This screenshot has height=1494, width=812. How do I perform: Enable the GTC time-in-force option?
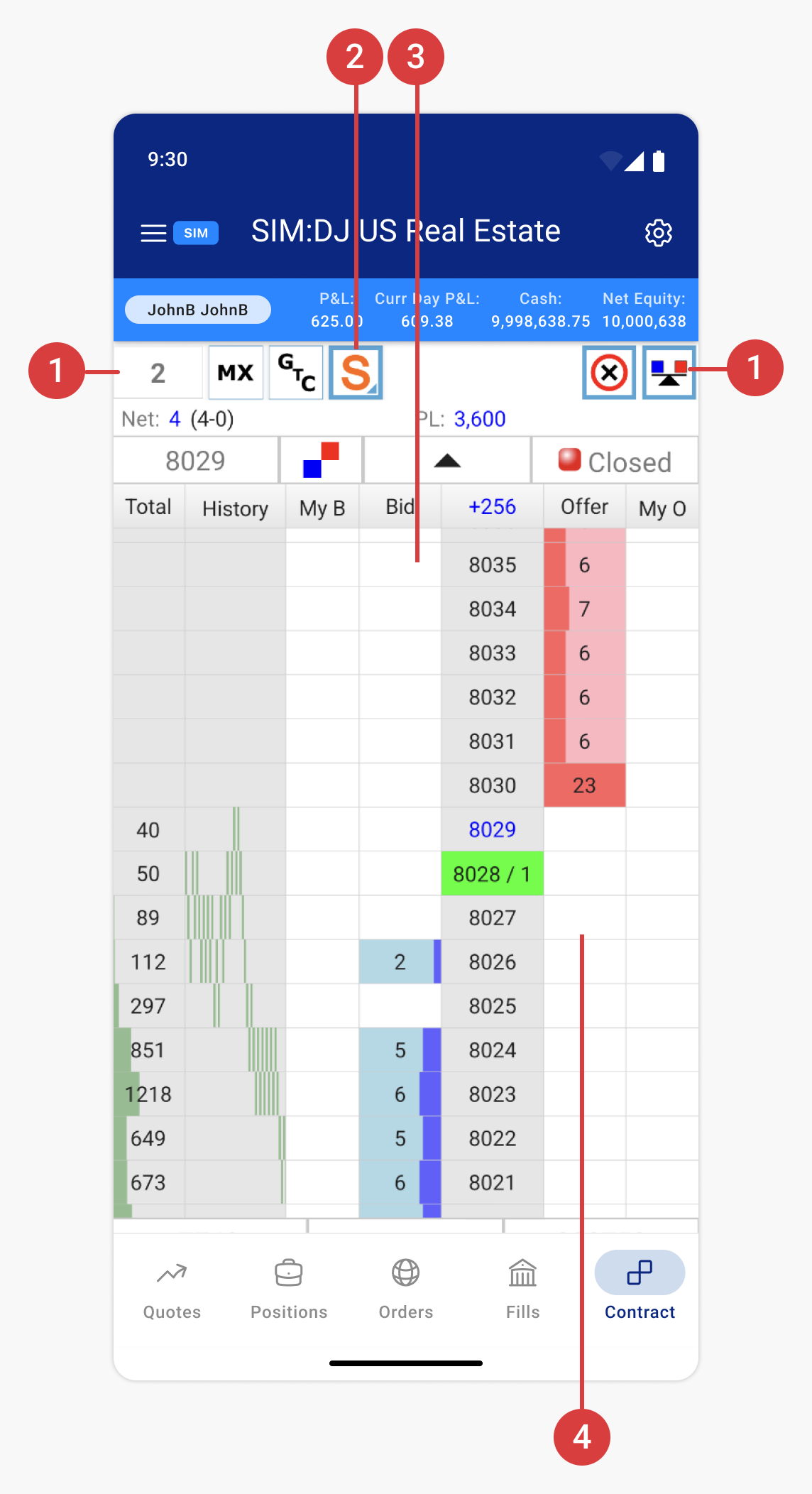(x=295, y=372)
